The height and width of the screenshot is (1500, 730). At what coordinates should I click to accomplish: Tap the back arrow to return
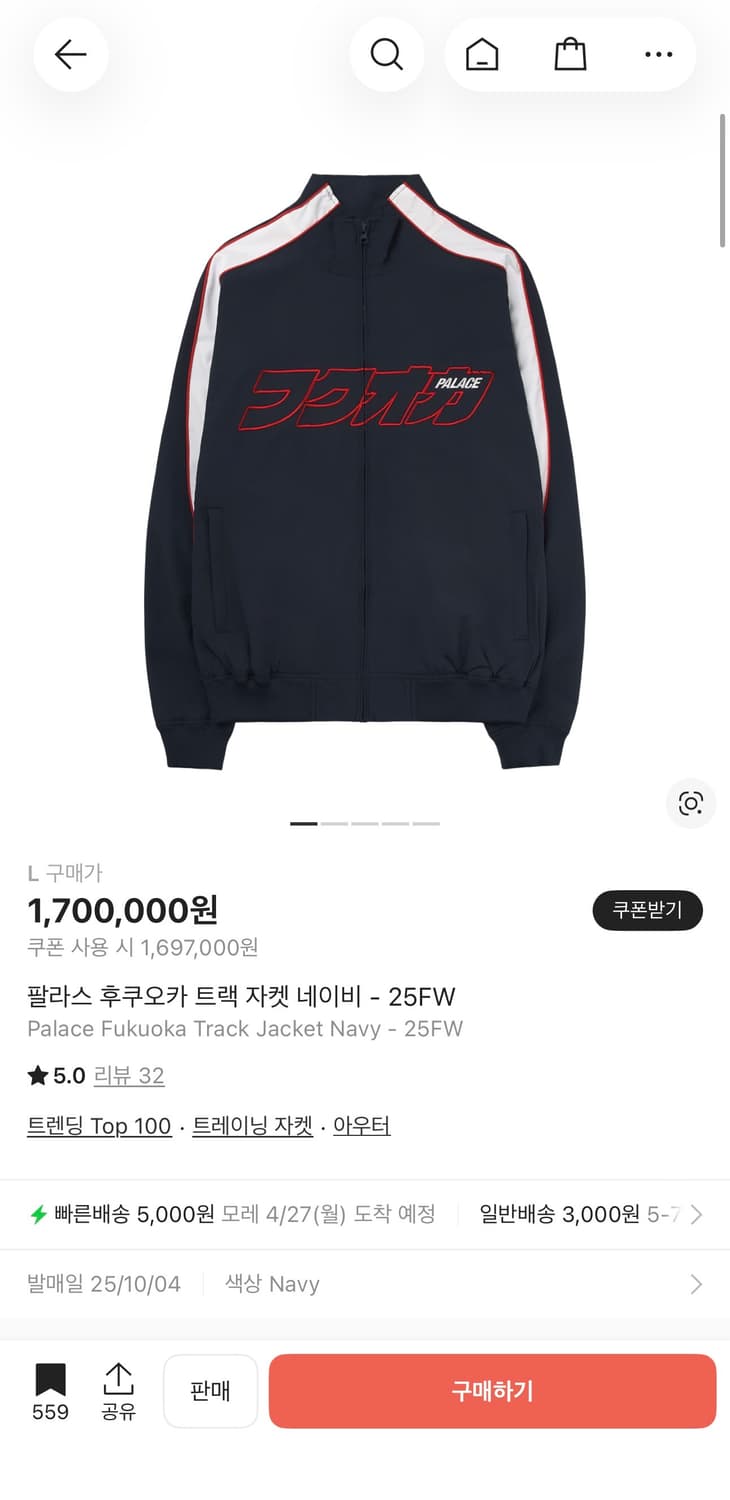tap(70, 55)
